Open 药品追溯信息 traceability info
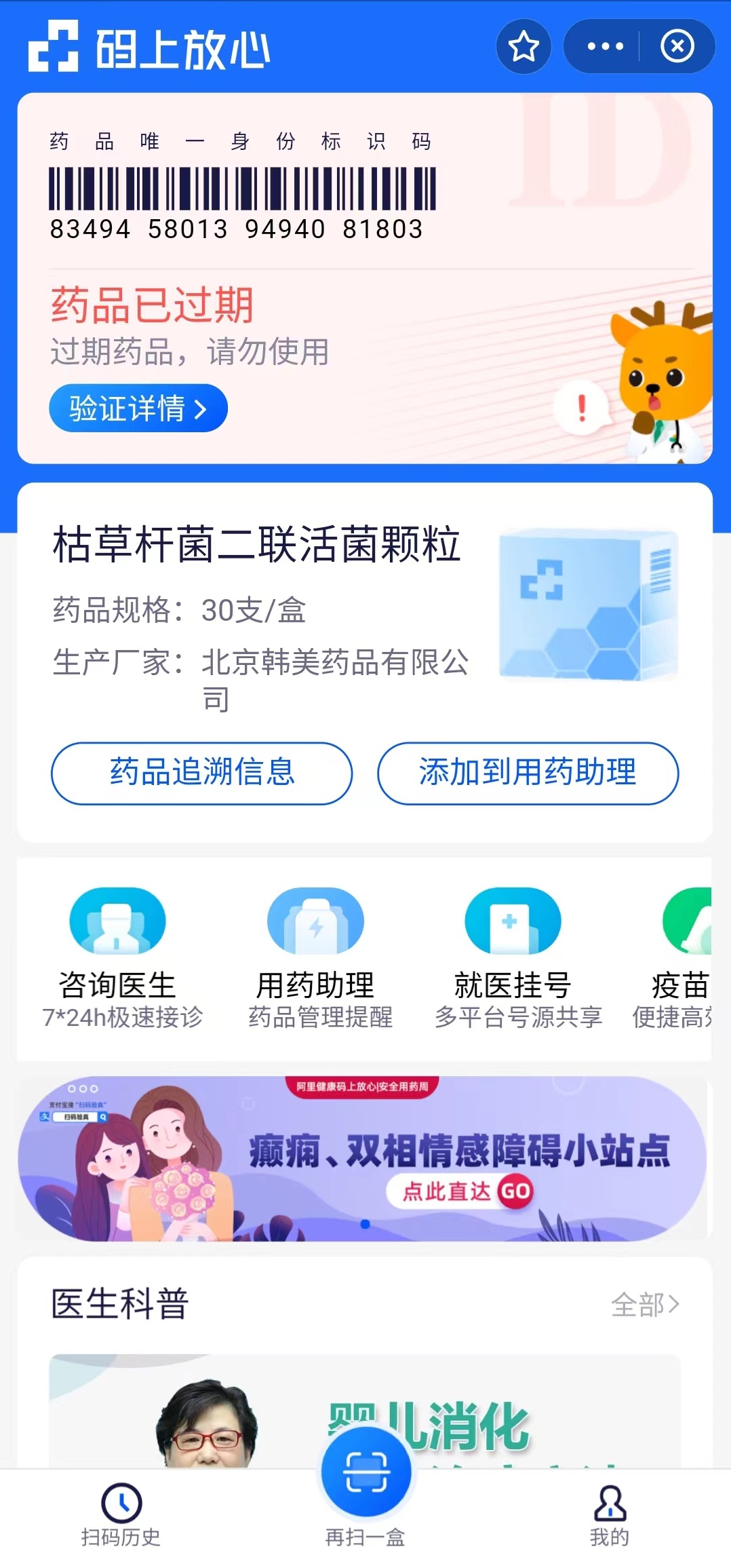The height and width of the screenshot is (1568, 731). 202,773
